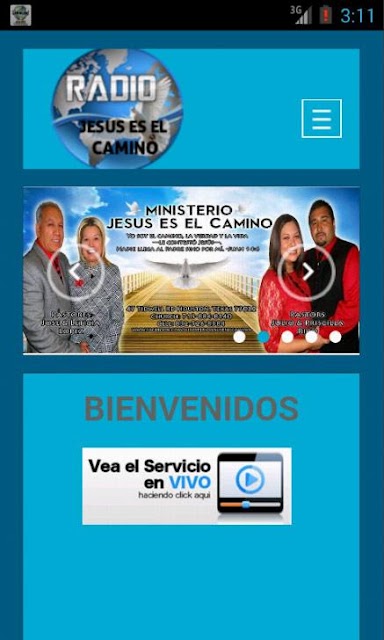The image size is (384, 640).
Task: Show the previous carousel slide
Action: tap(76, 272)
